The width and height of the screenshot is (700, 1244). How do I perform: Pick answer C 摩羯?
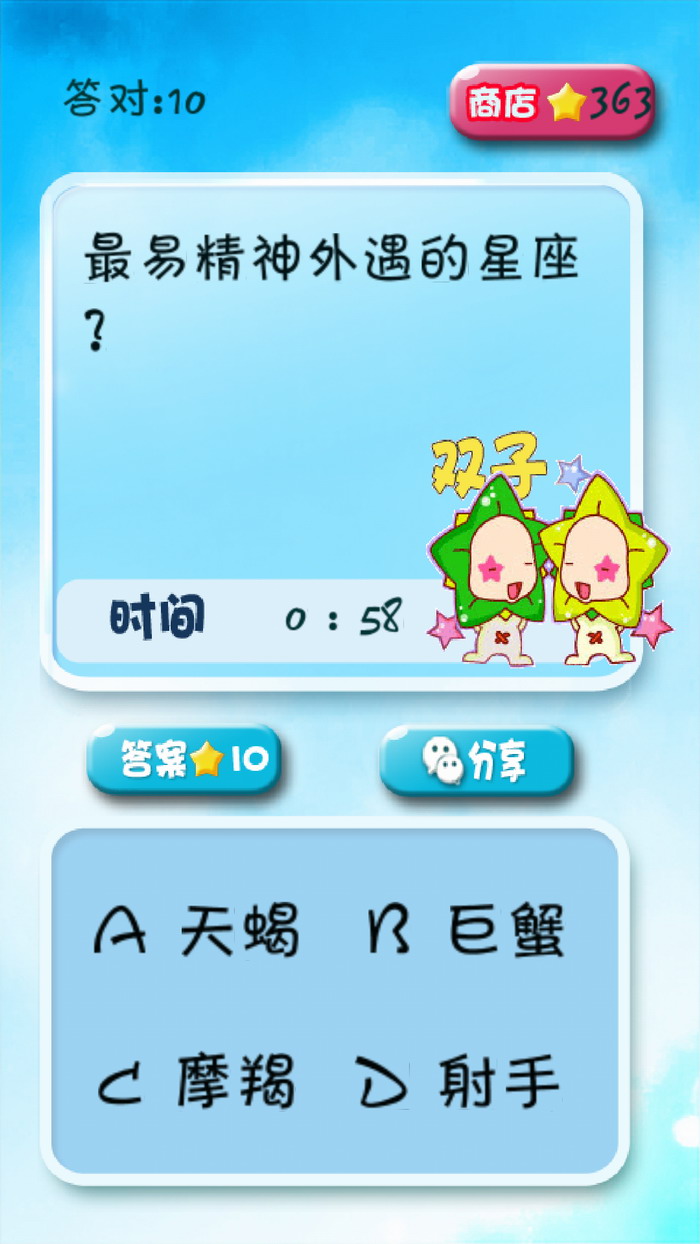click(x=196, y=1082)
